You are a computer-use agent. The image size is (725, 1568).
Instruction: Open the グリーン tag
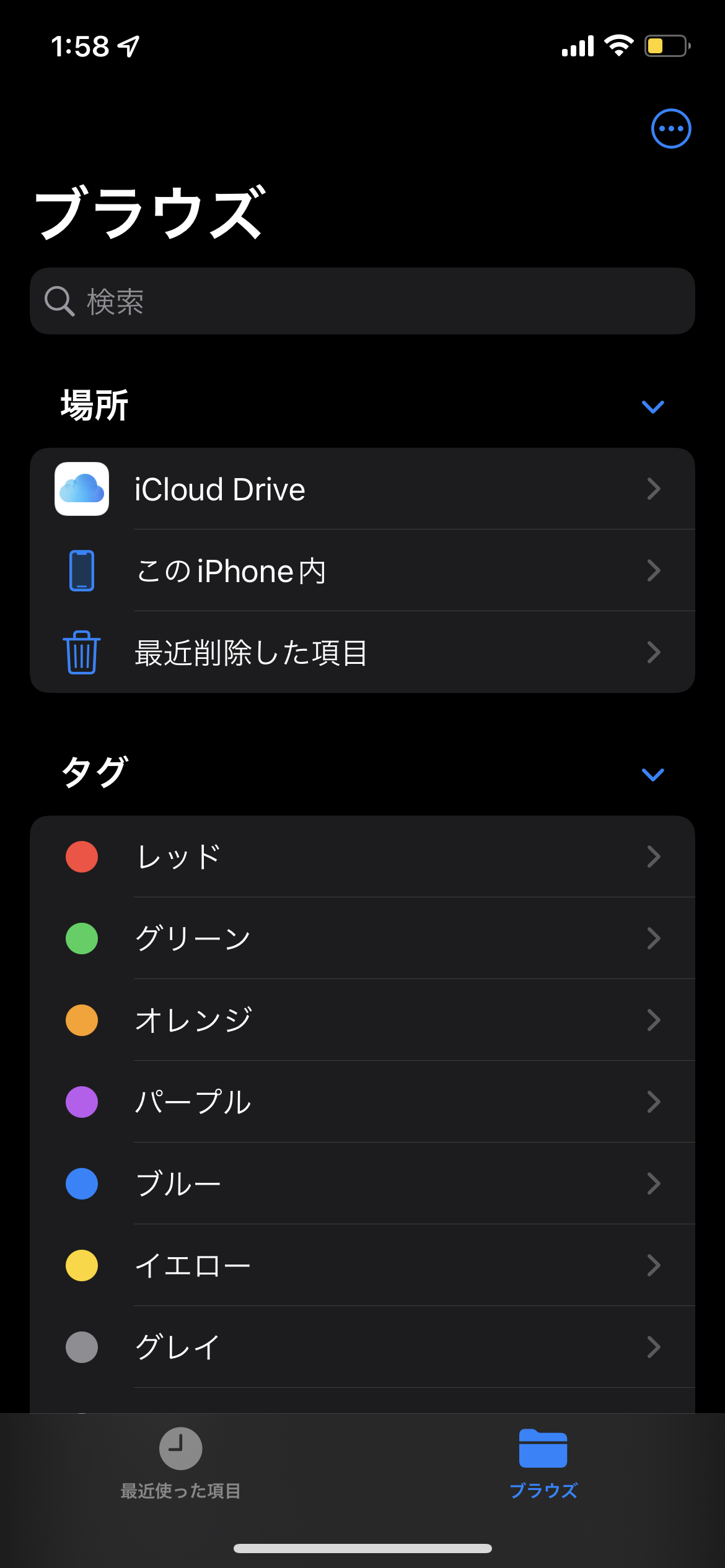pos(362,939)
